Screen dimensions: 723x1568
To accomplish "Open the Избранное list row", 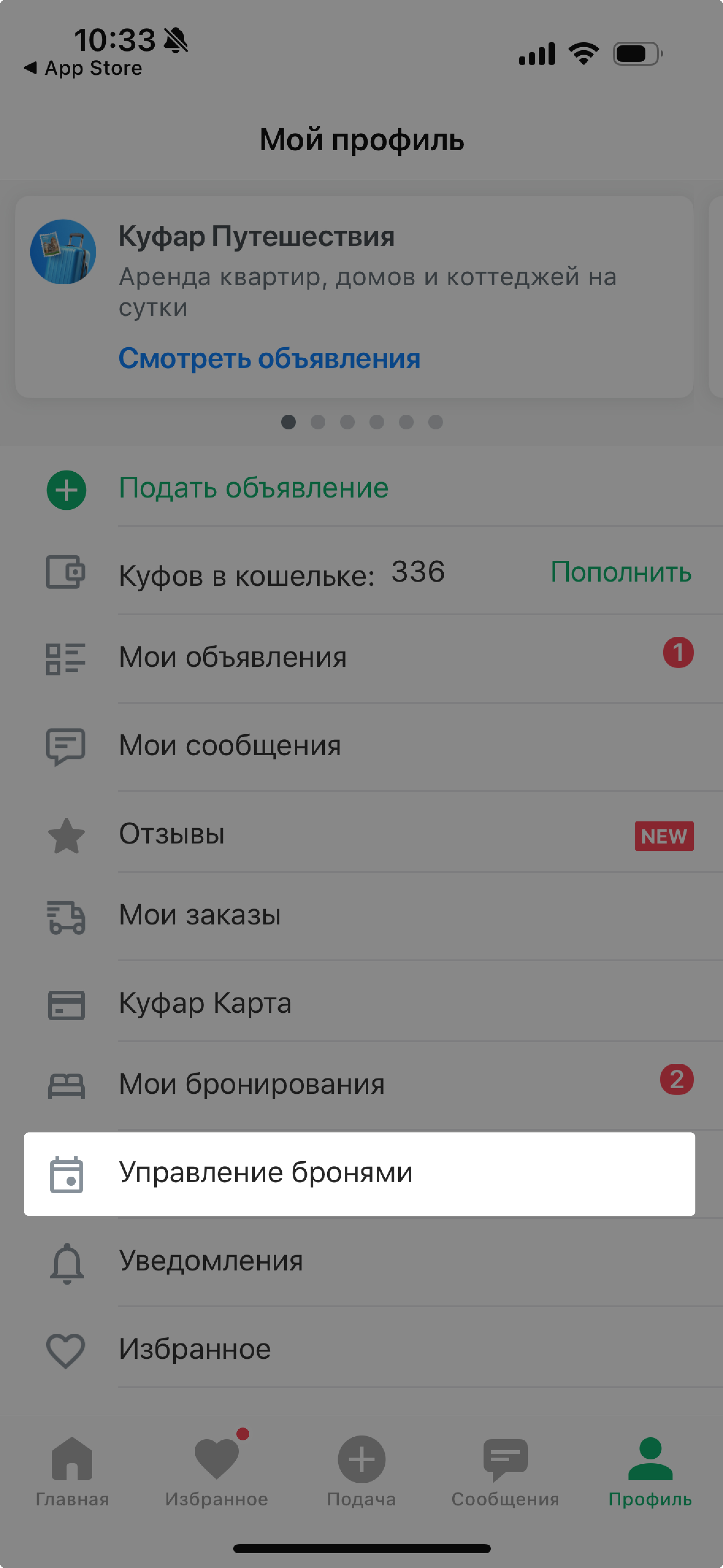I will (x=361, y=1349).
